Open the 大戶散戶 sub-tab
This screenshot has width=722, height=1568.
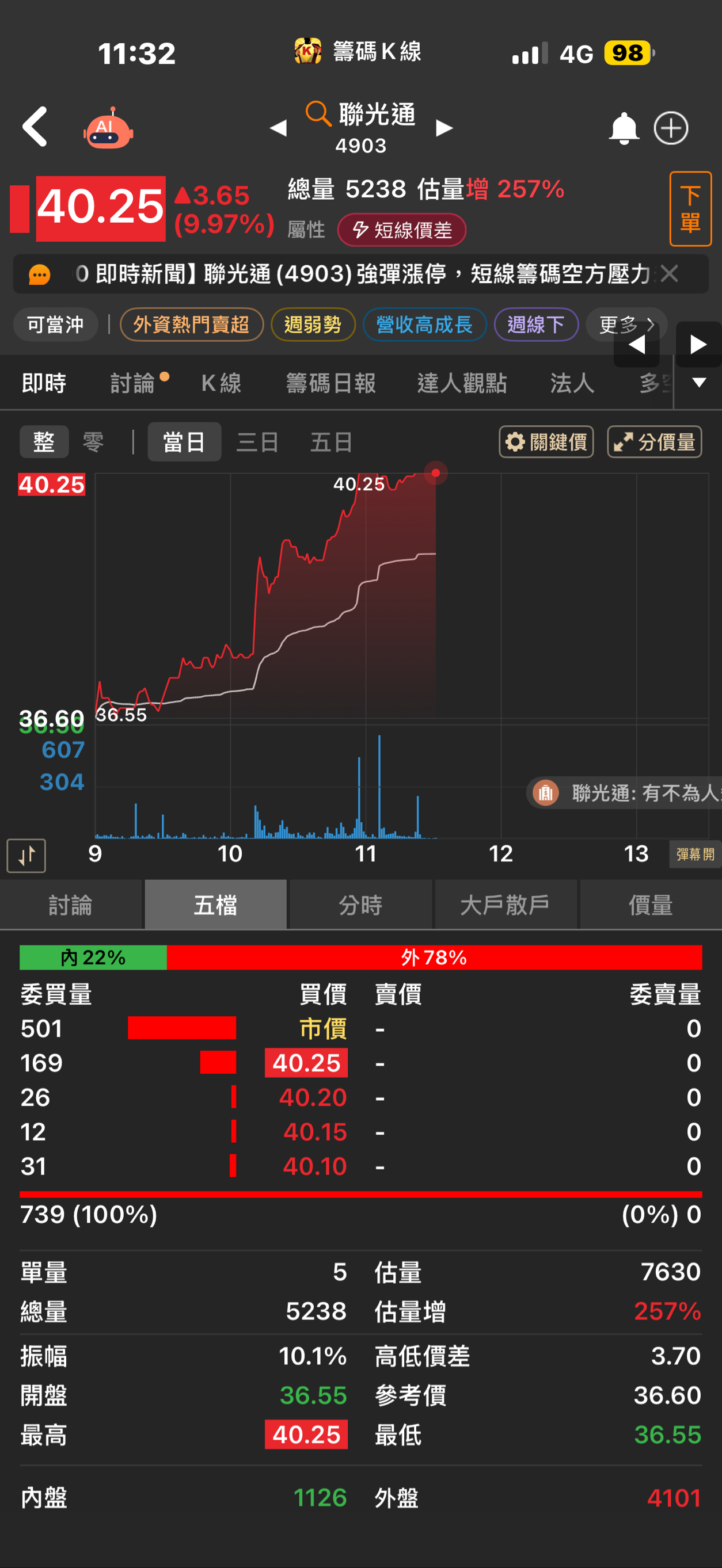tap(505, 905)
